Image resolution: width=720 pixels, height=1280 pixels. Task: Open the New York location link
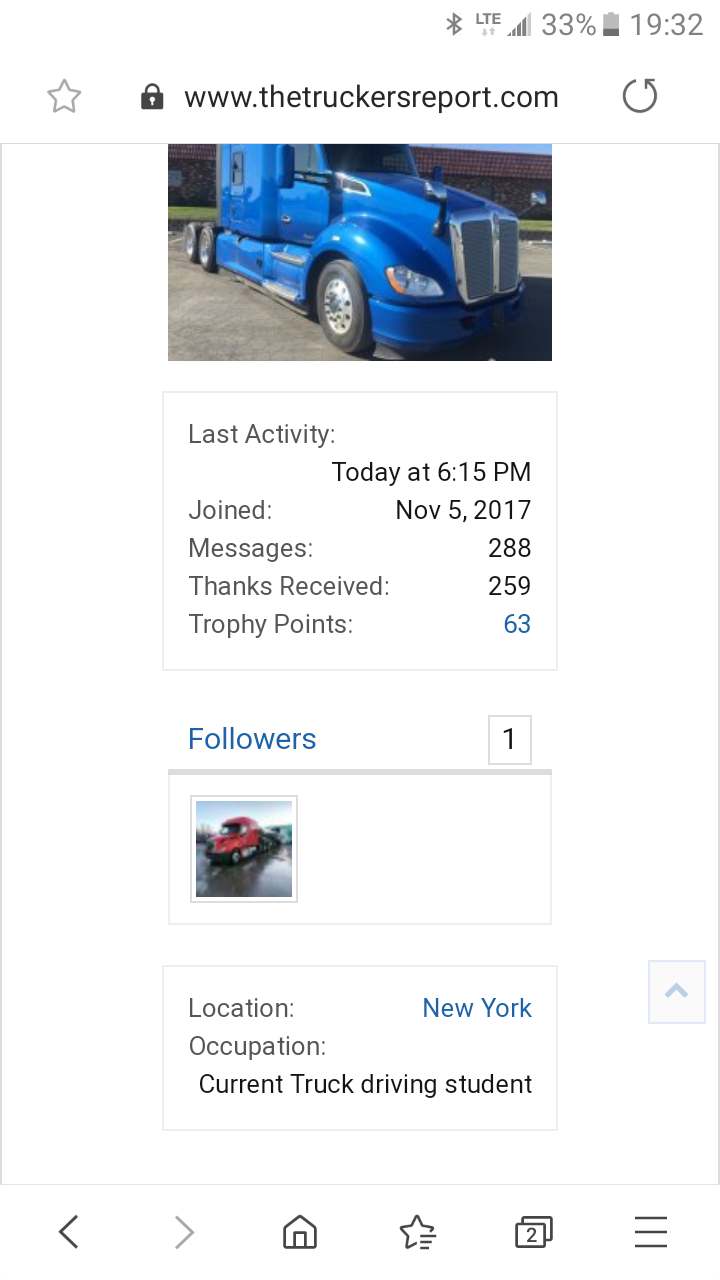[477, 1008]
